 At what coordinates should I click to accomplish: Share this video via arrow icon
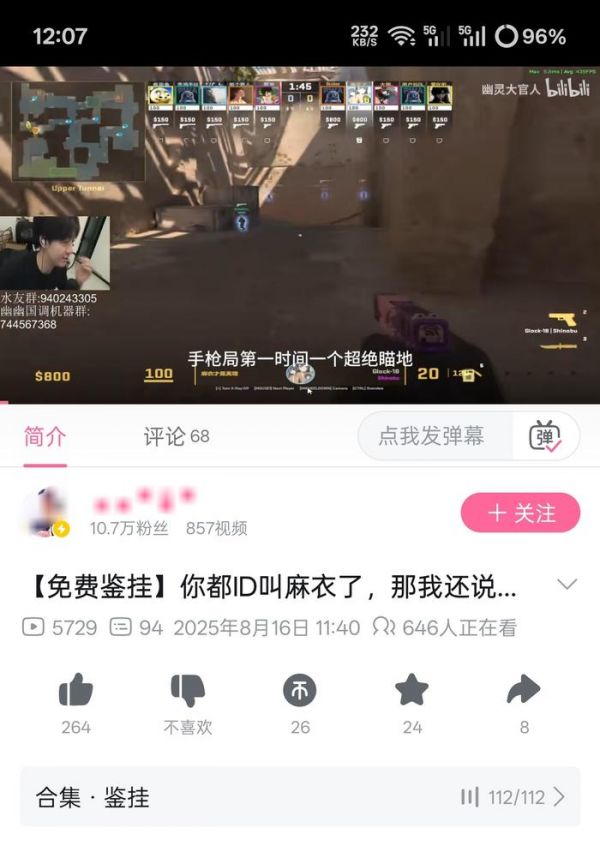tap(524, 691)
